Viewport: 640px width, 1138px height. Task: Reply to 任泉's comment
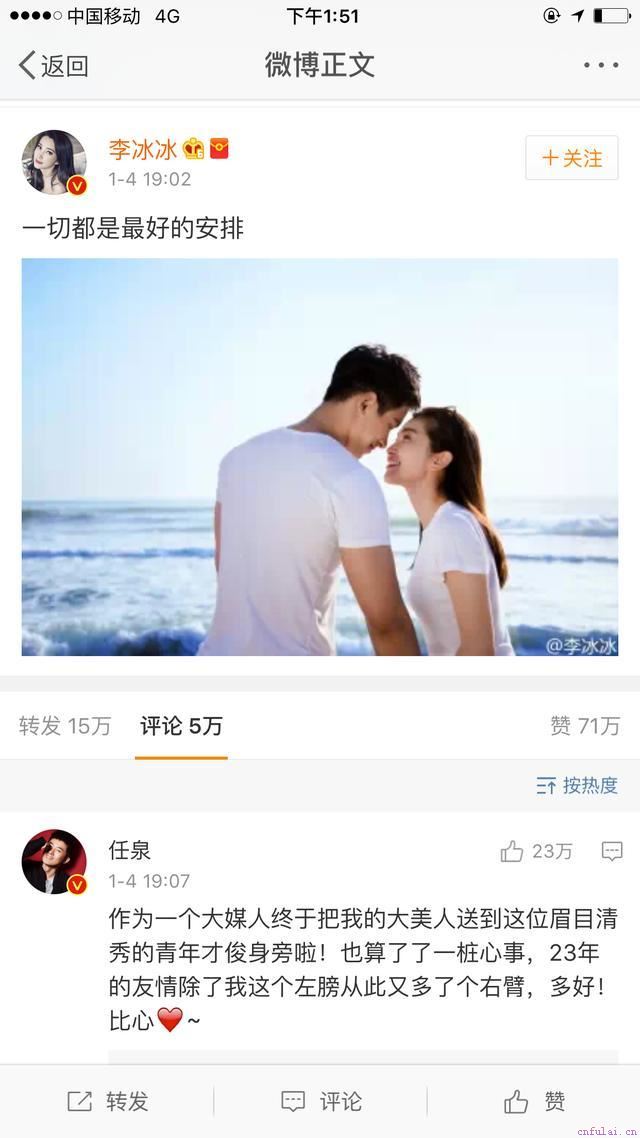[612, 852]
